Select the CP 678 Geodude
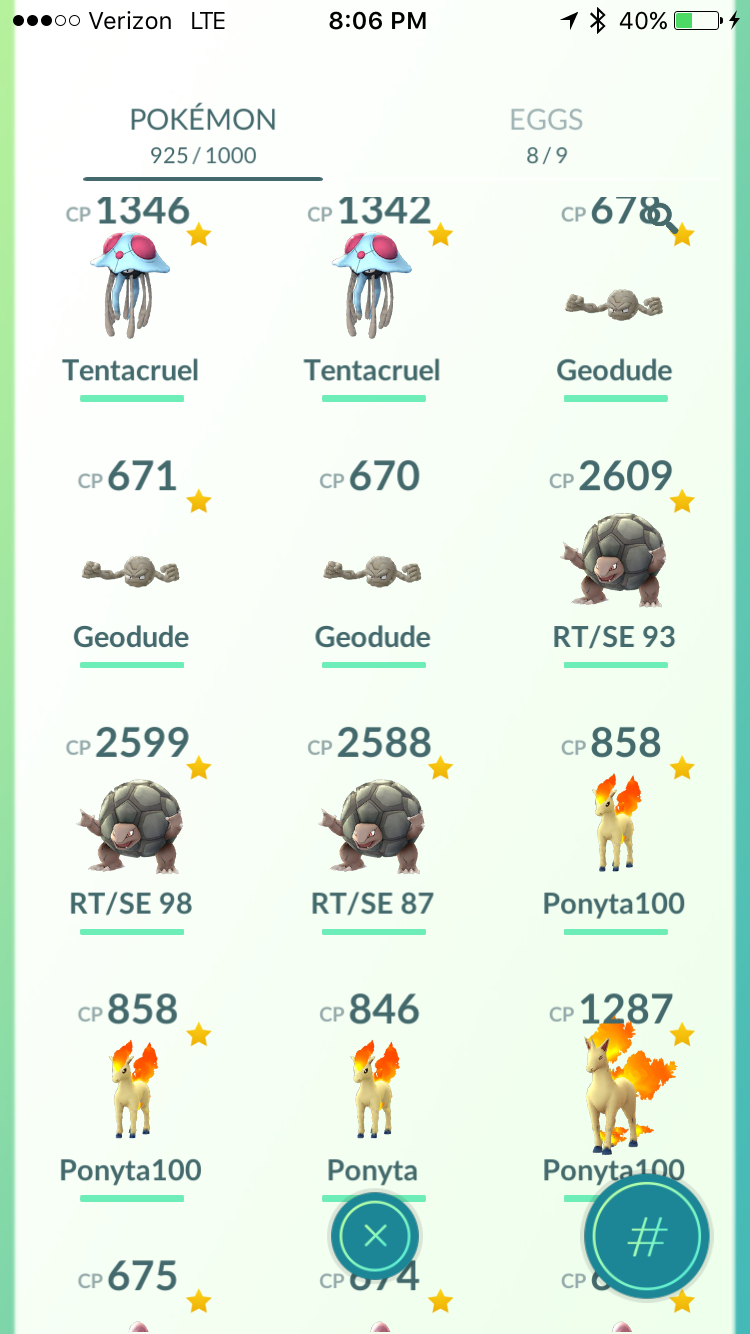 click(x=615, y=297)
